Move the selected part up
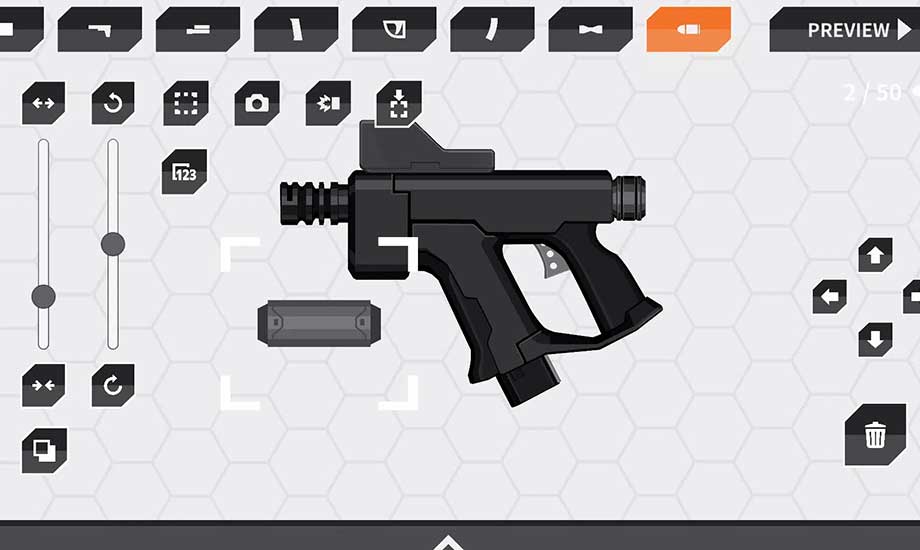 click(x=875, y=256)
